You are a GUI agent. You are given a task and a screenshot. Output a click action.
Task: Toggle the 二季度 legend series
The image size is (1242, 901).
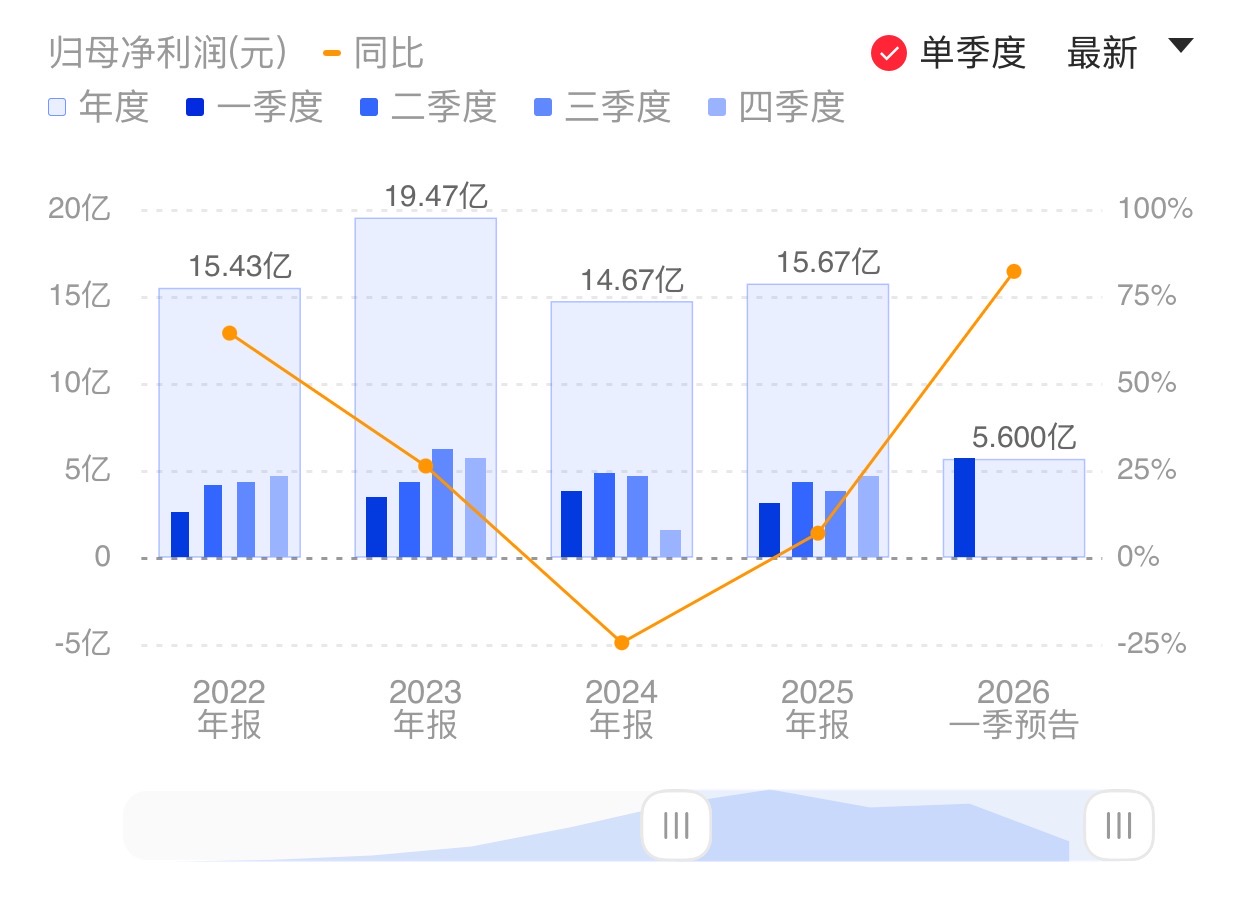pyautogui.click(x=428, y=106)
